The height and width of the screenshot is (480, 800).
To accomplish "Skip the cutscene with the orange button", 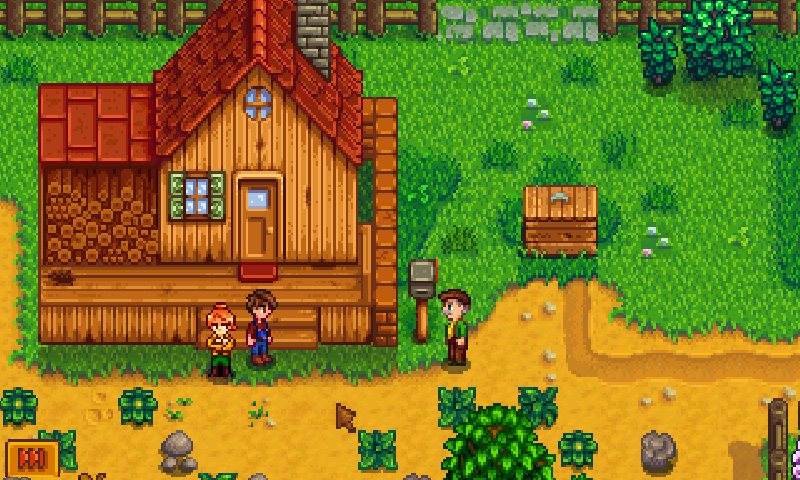I will pos(32,458).
